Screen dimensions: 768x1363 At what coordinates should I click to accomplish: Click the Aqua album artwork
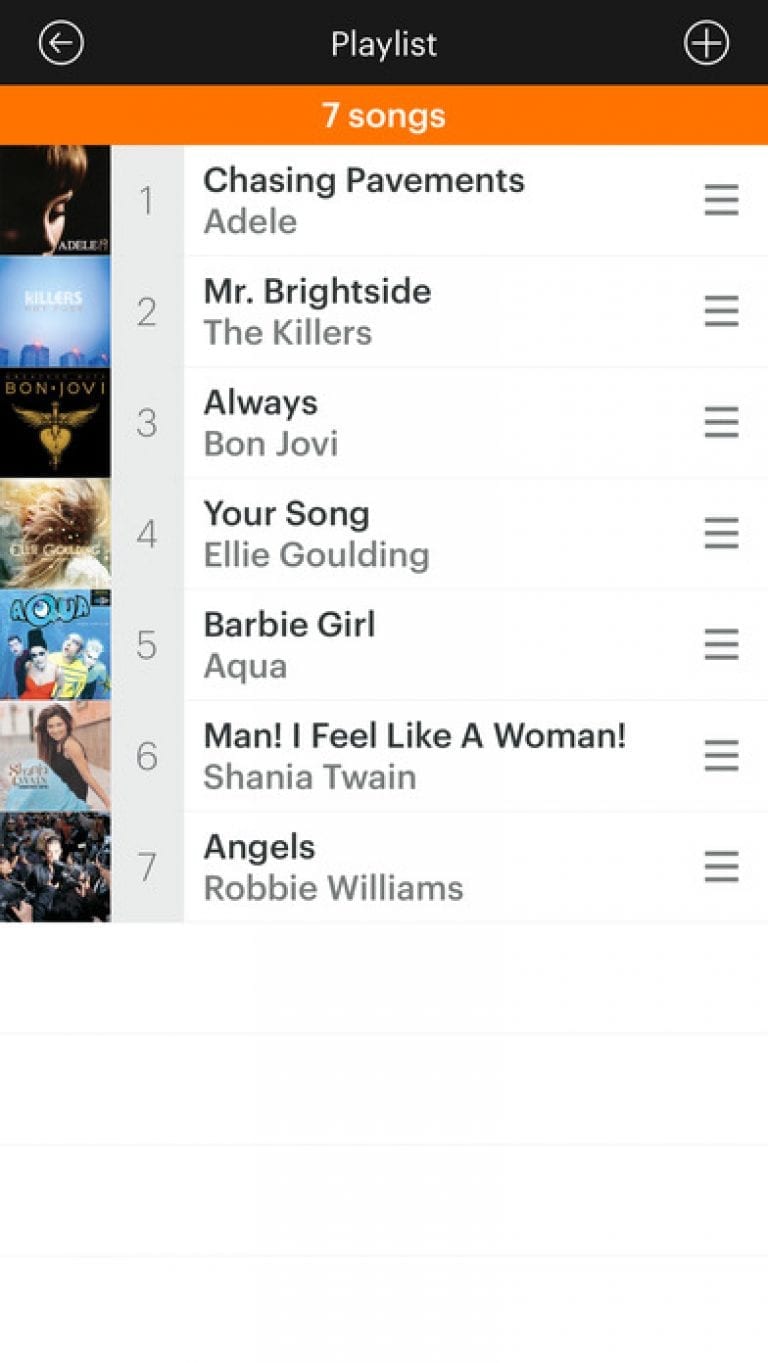[55, 645]
